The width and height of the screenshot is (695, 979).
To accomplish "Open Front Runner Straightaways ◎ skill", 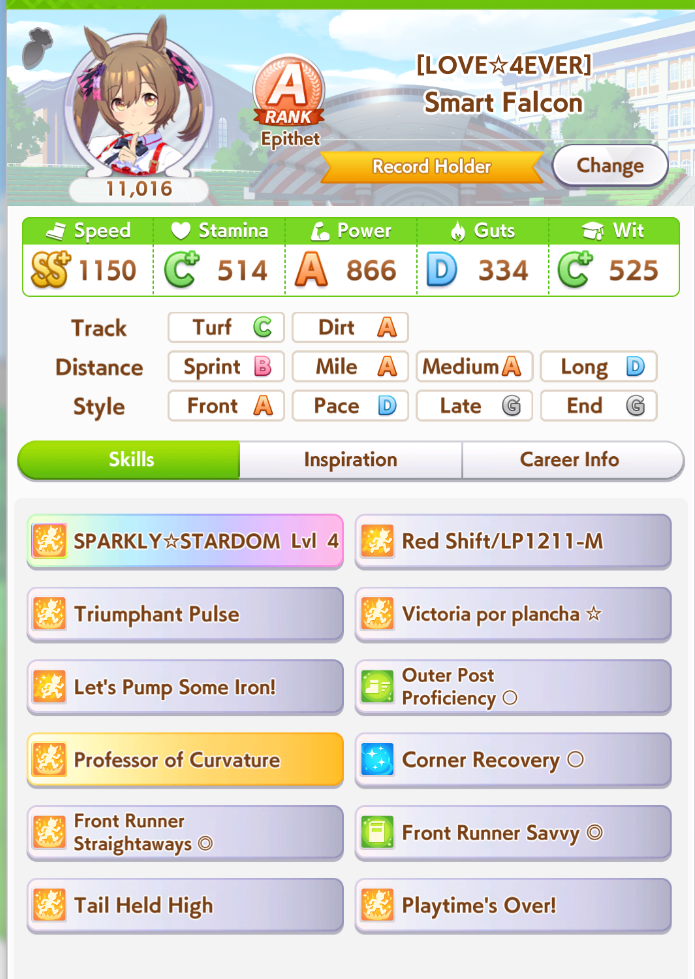I will point(185,833).
